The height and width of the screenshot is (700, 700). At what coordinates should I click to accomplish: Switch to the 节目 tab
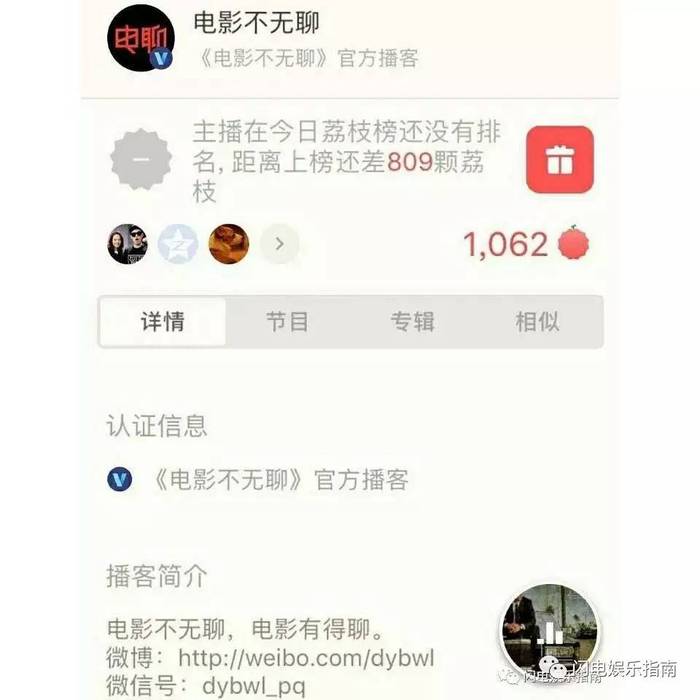click(x=287, y=322)
